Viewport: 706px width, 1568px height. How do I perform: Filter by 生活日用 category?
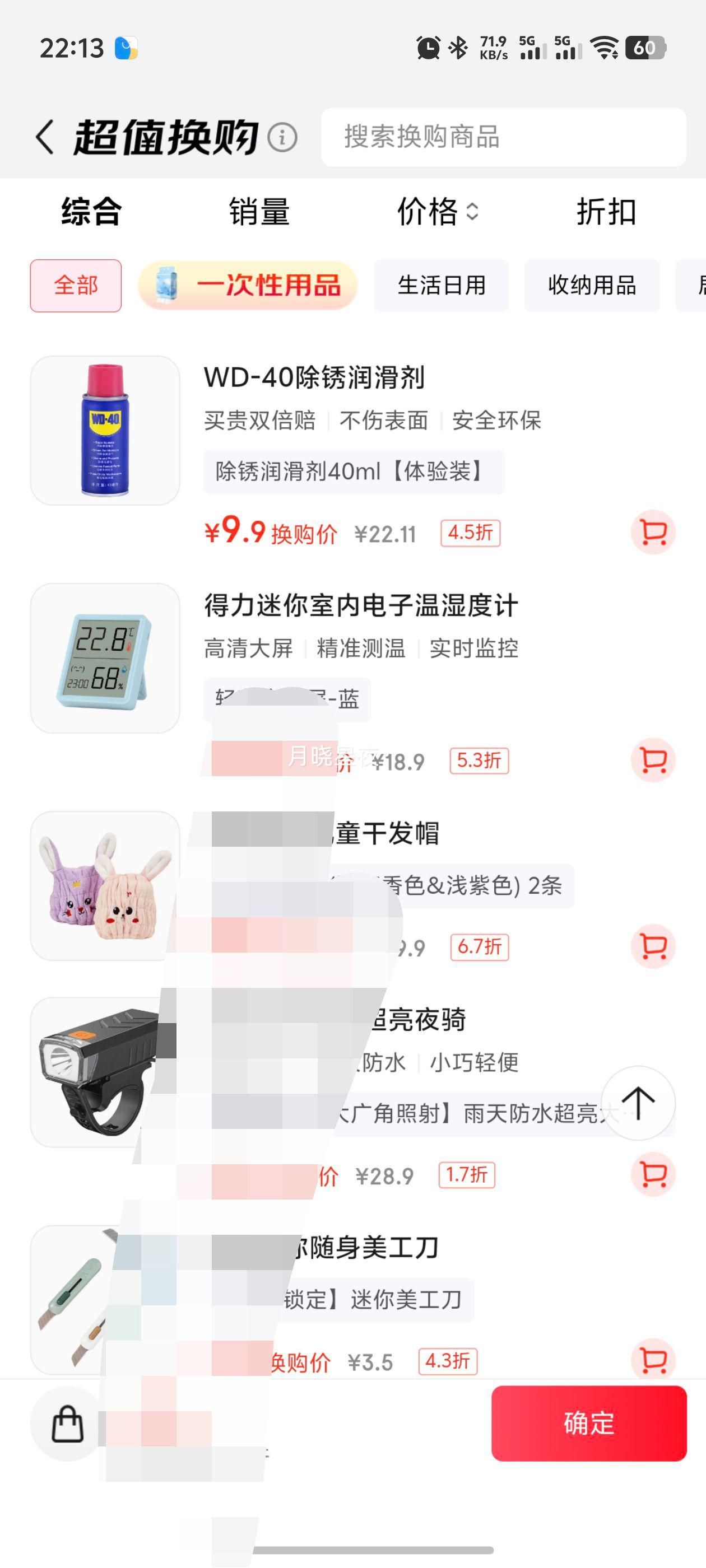point(441,286)
